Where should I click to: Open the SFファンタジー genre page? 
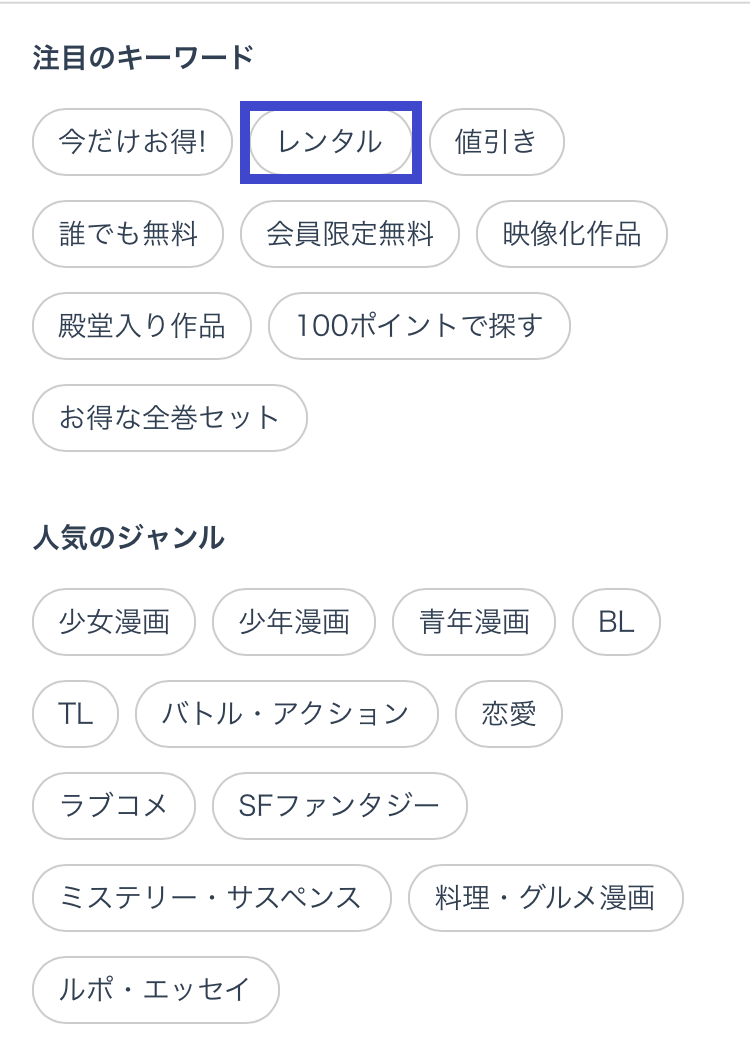[338, 806]
